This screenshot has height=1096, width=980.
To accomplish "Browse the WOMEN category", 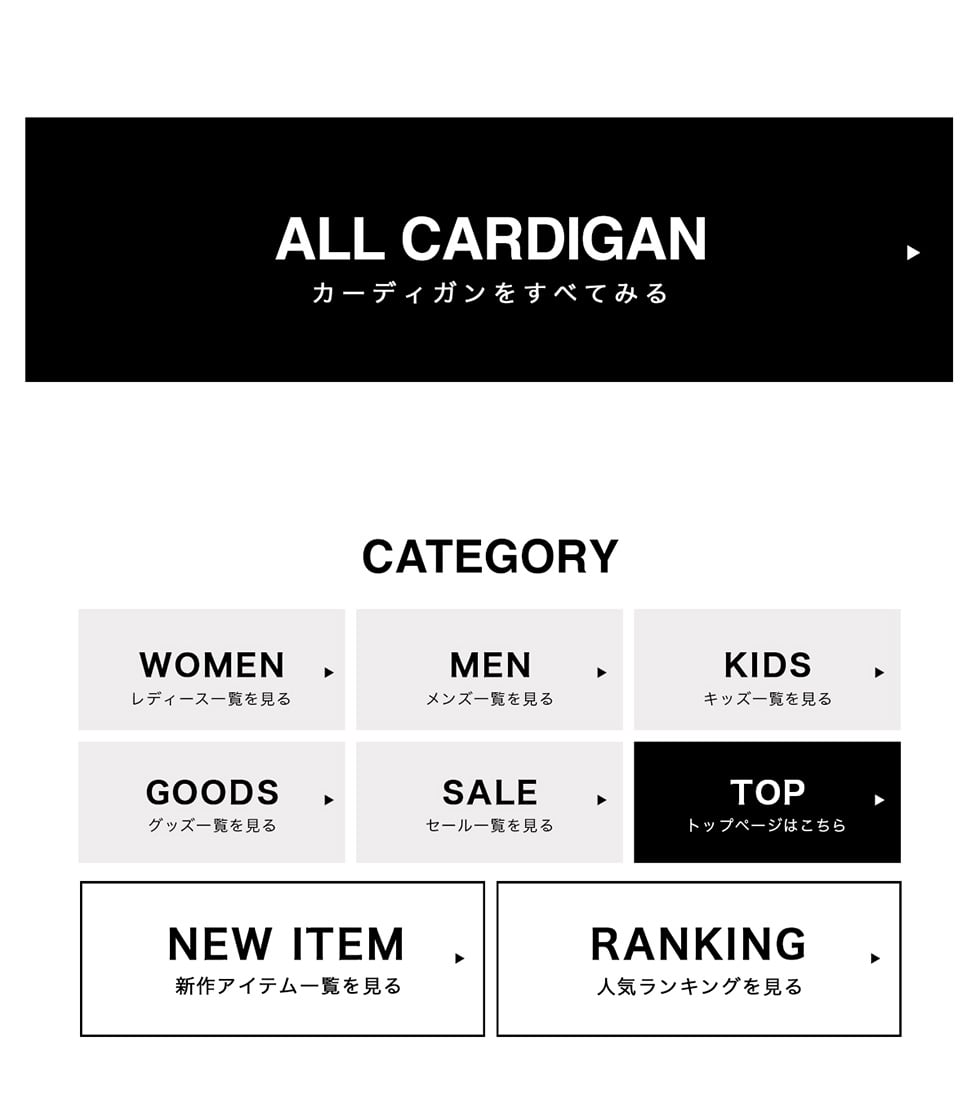I will pos(212,670).
